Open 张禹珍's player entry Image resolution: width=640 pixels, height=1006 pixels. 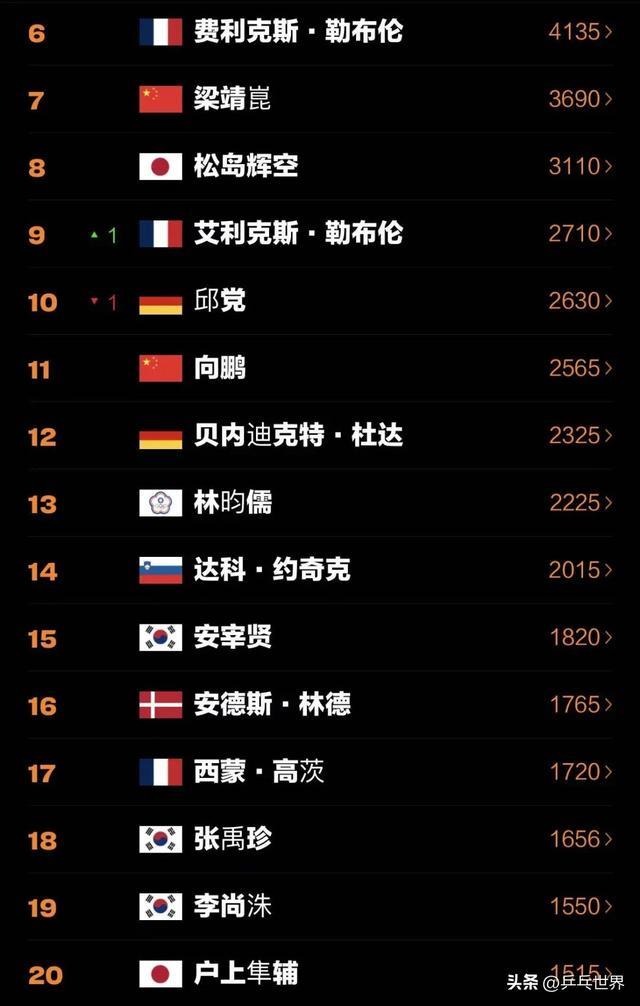coord(232,839)
